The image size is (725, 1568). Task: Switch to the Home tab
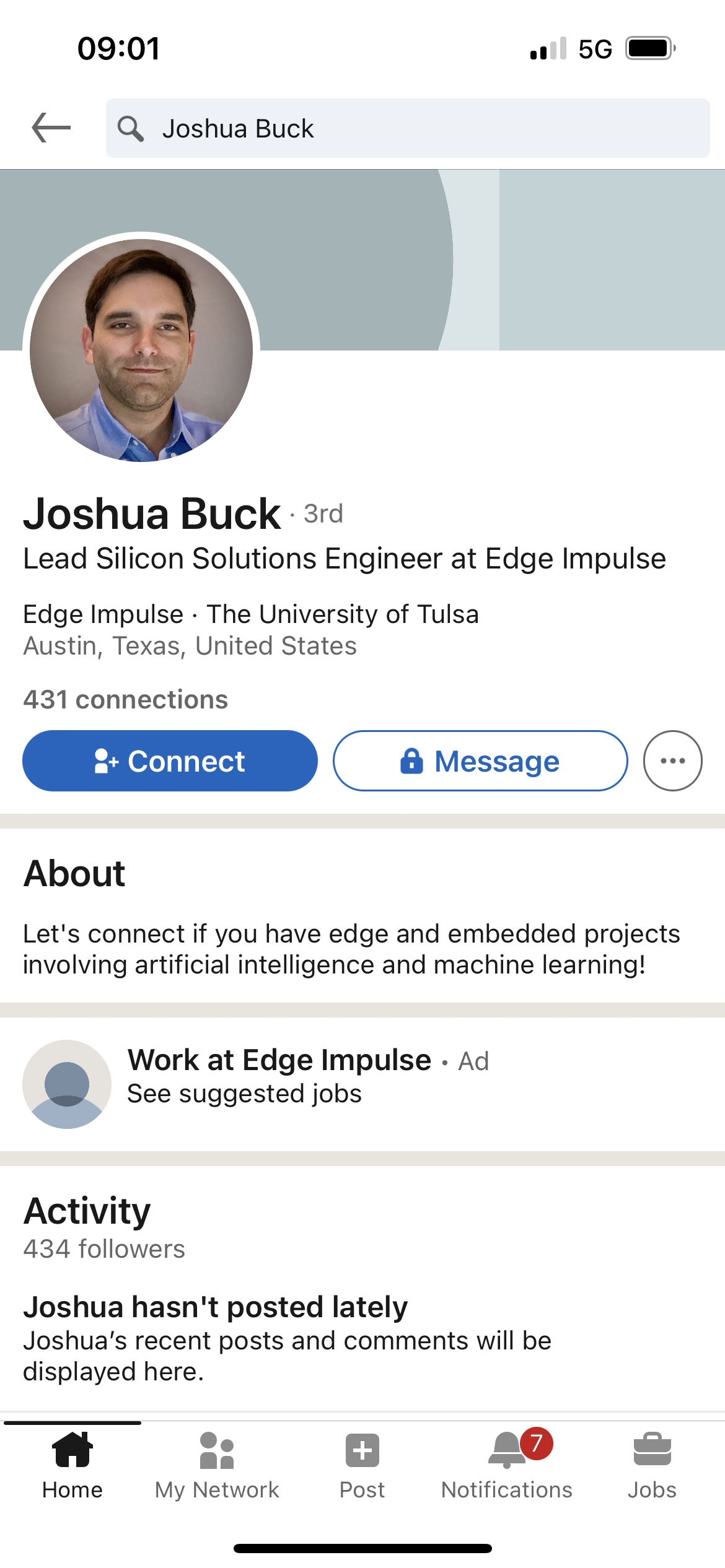click(72, 1466)
